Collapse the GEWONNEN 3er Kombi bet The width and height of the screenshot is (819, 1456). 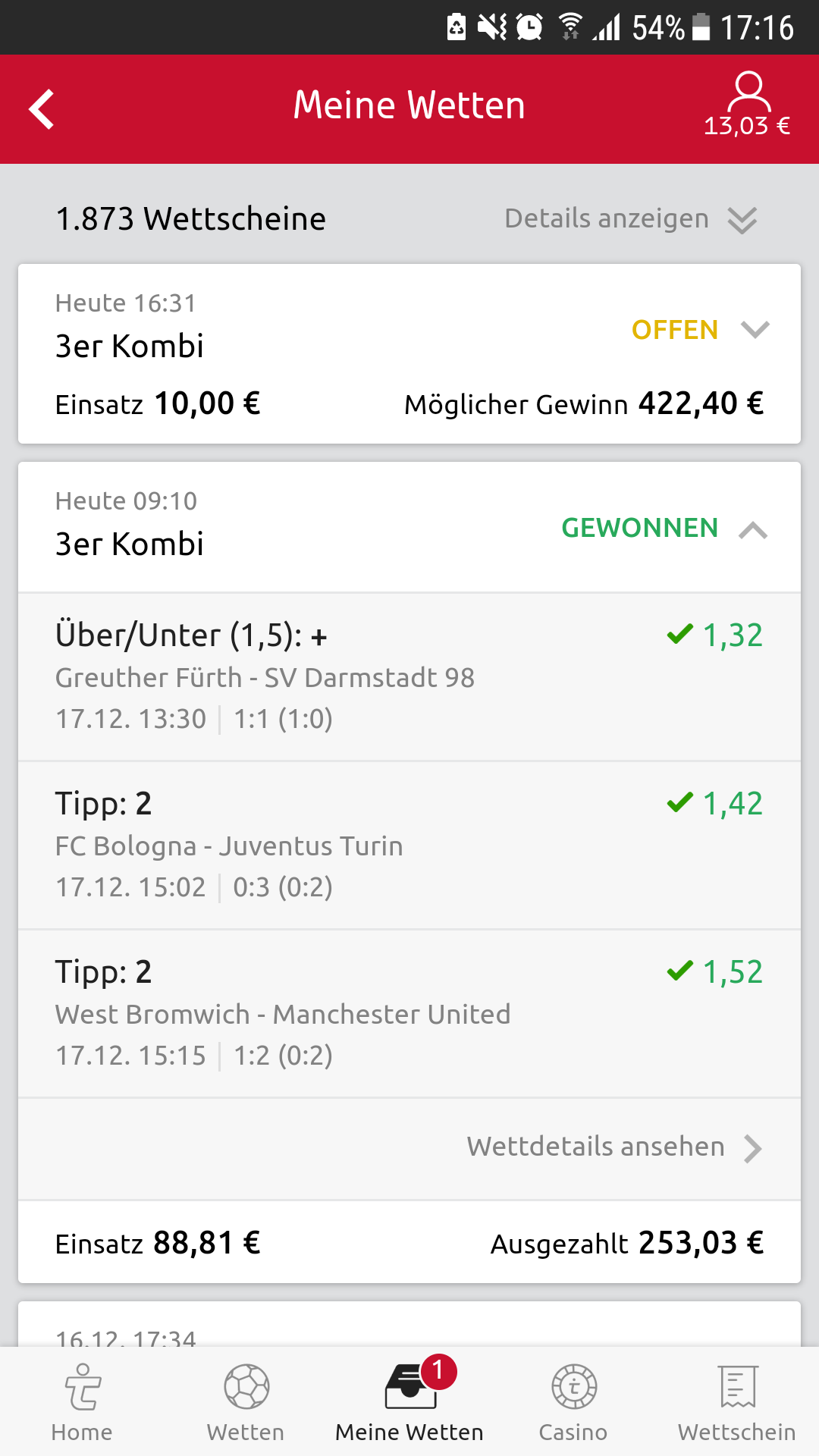coord(752,529)
